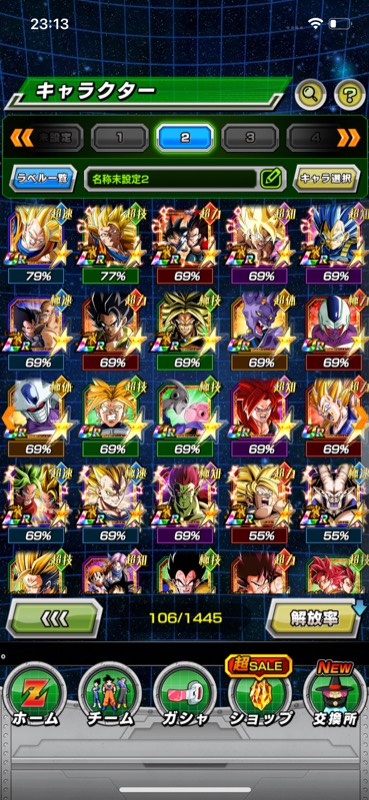The height and width of the screenshot is (800, 369).
Task: Switch to label tab 1
Action: [x=119, y=138]
